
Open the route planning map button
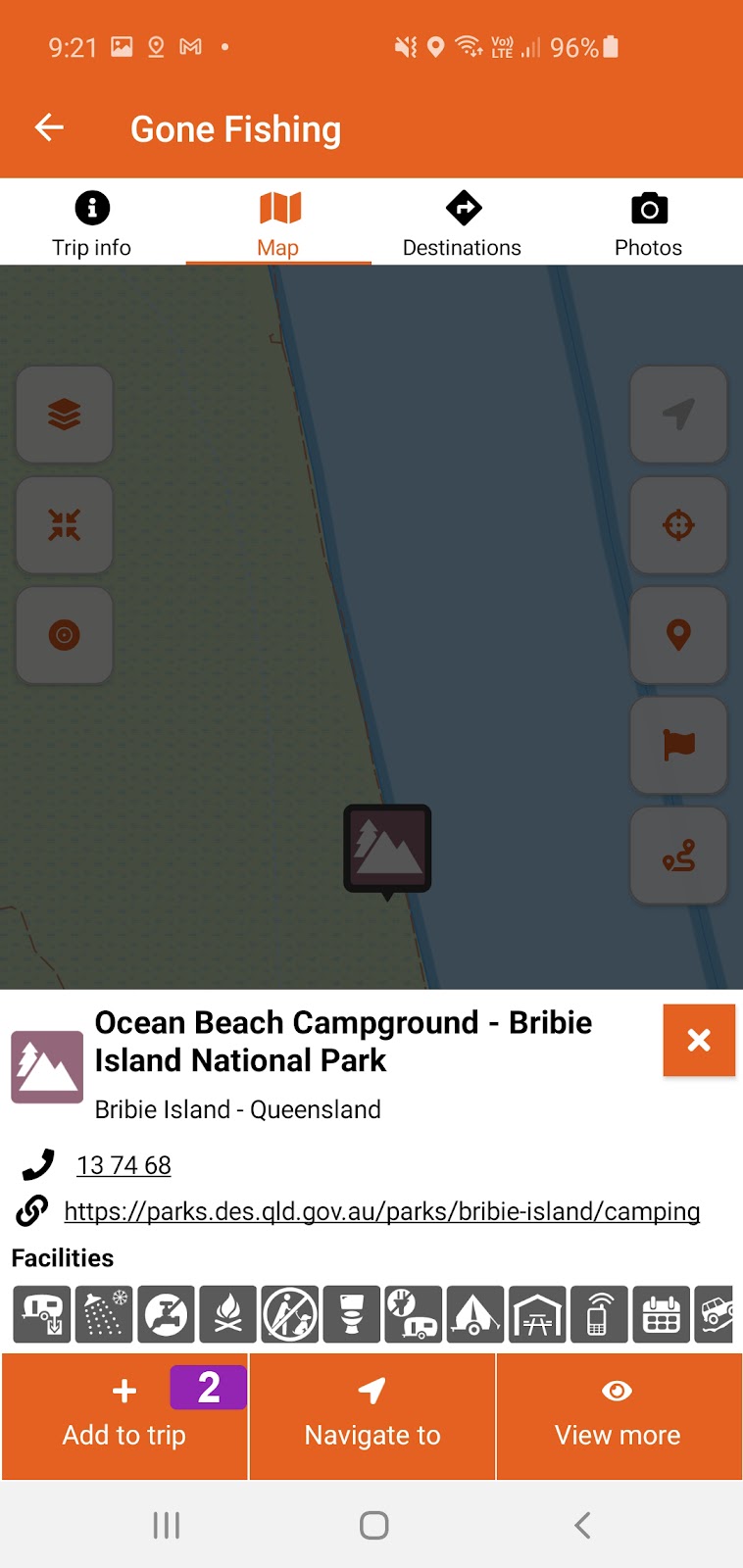click(x=678, y=856)
